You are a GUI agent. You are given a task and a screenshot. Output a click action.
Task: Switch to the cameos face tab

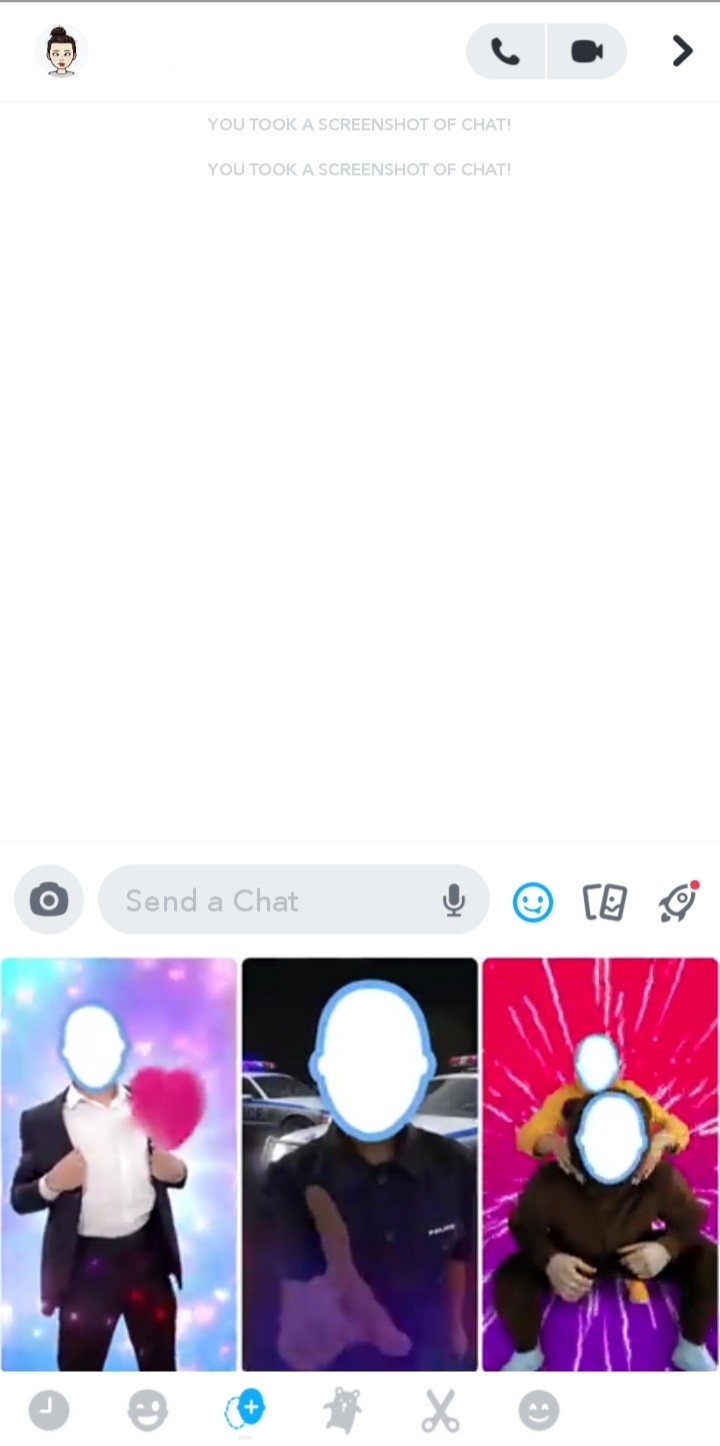[x=245, y=1411]
